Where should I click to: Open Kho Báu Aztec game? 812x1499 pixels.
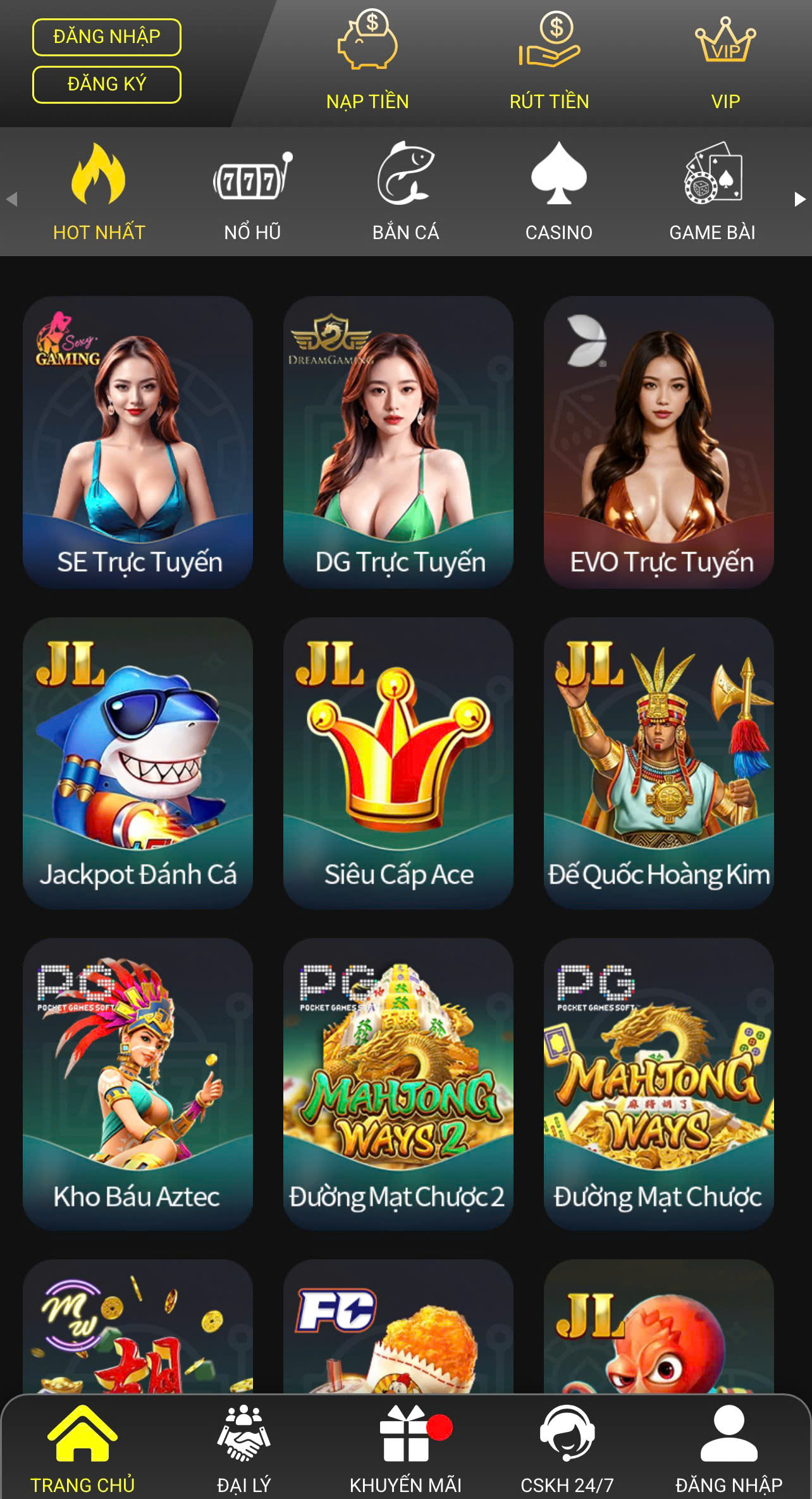[x=138, y=1084]
